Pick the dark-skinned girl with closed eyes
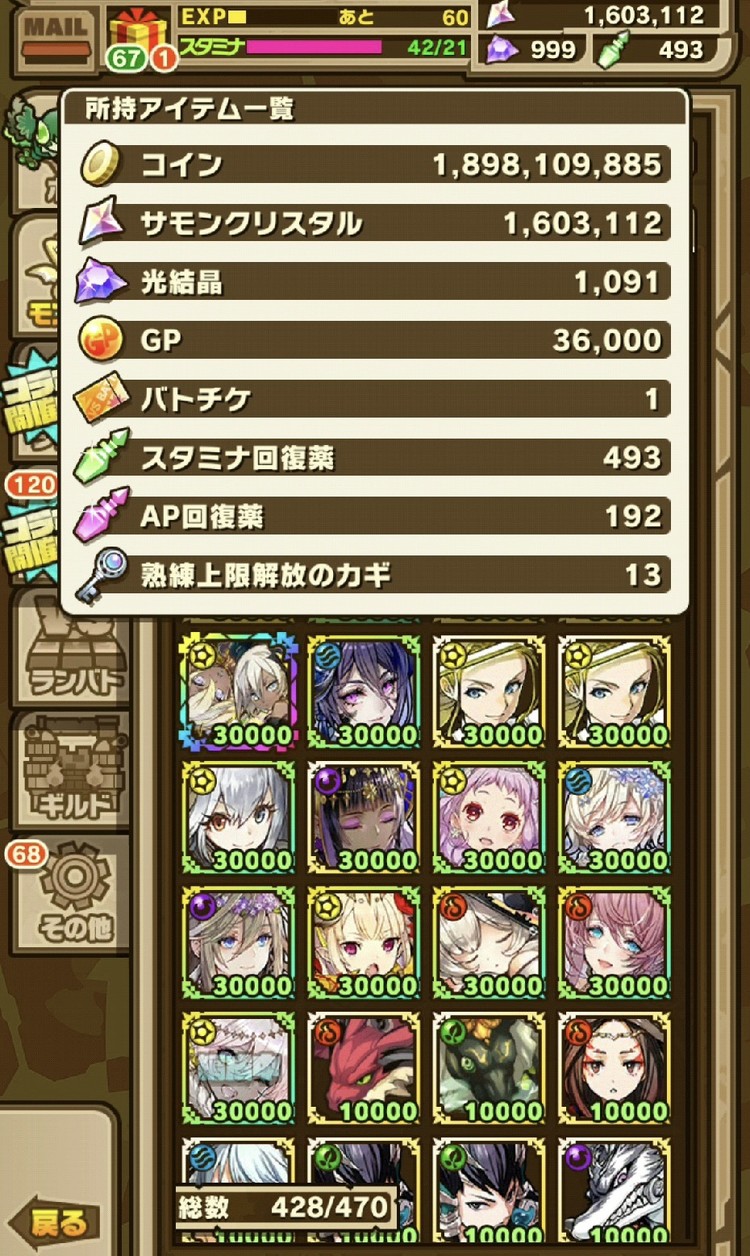The image size is (750, 1256). 363,818
